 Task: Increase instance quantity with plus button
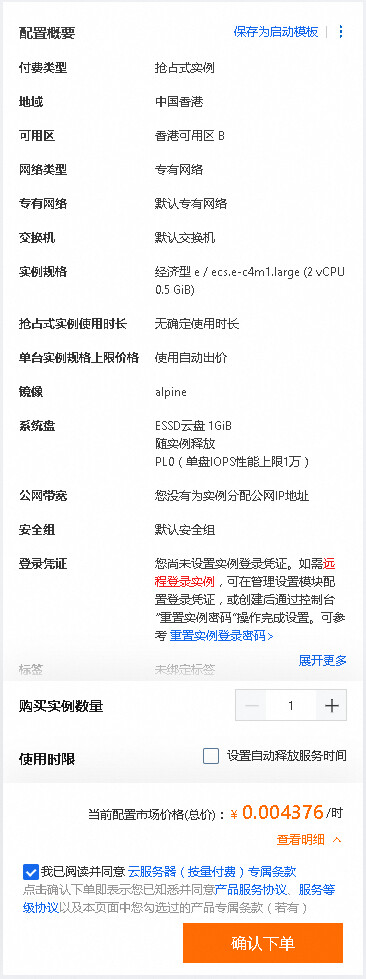coord(332,706)
